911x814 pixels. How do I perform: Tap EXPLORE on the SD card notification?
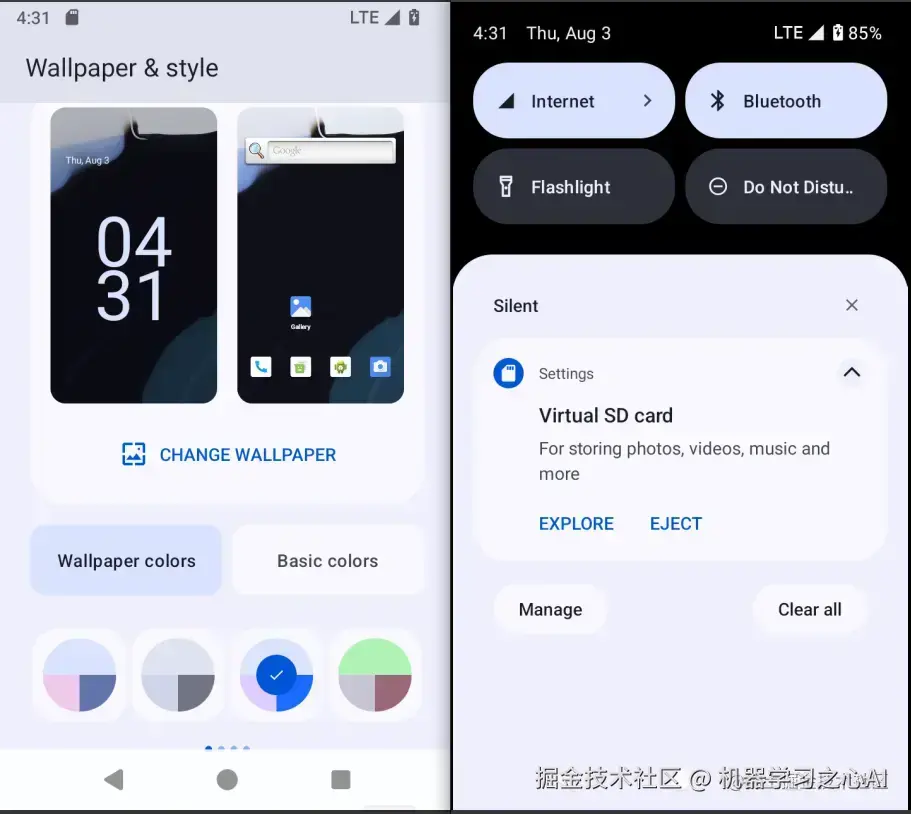coord(576,523)
